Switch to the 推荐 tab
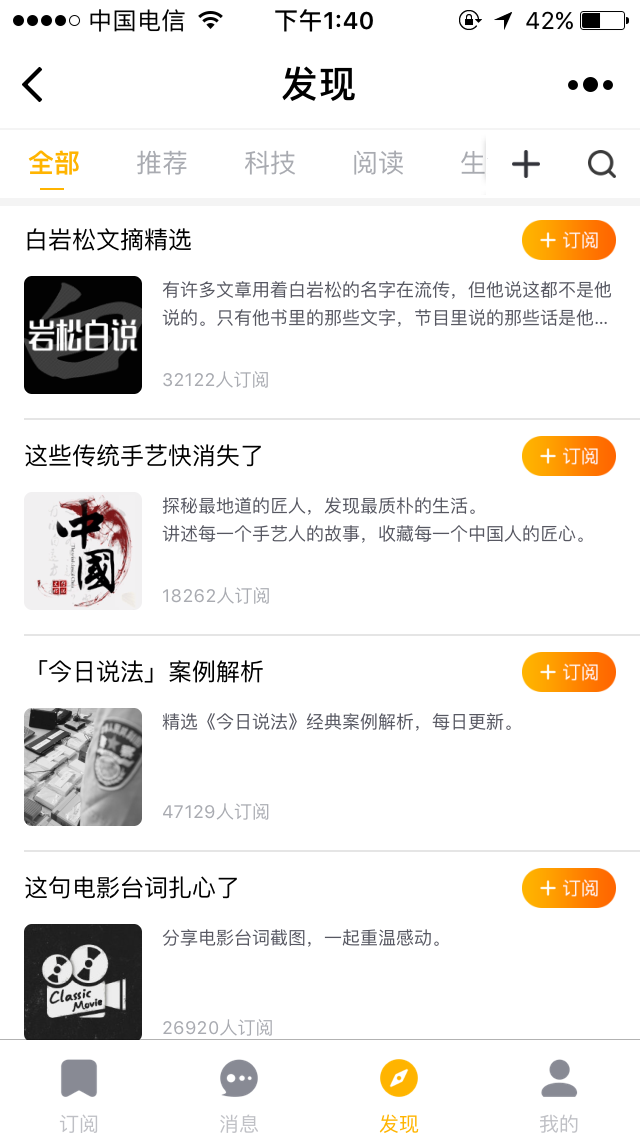The height and width of the screenshot is (1136, 640). coord(162,163)
